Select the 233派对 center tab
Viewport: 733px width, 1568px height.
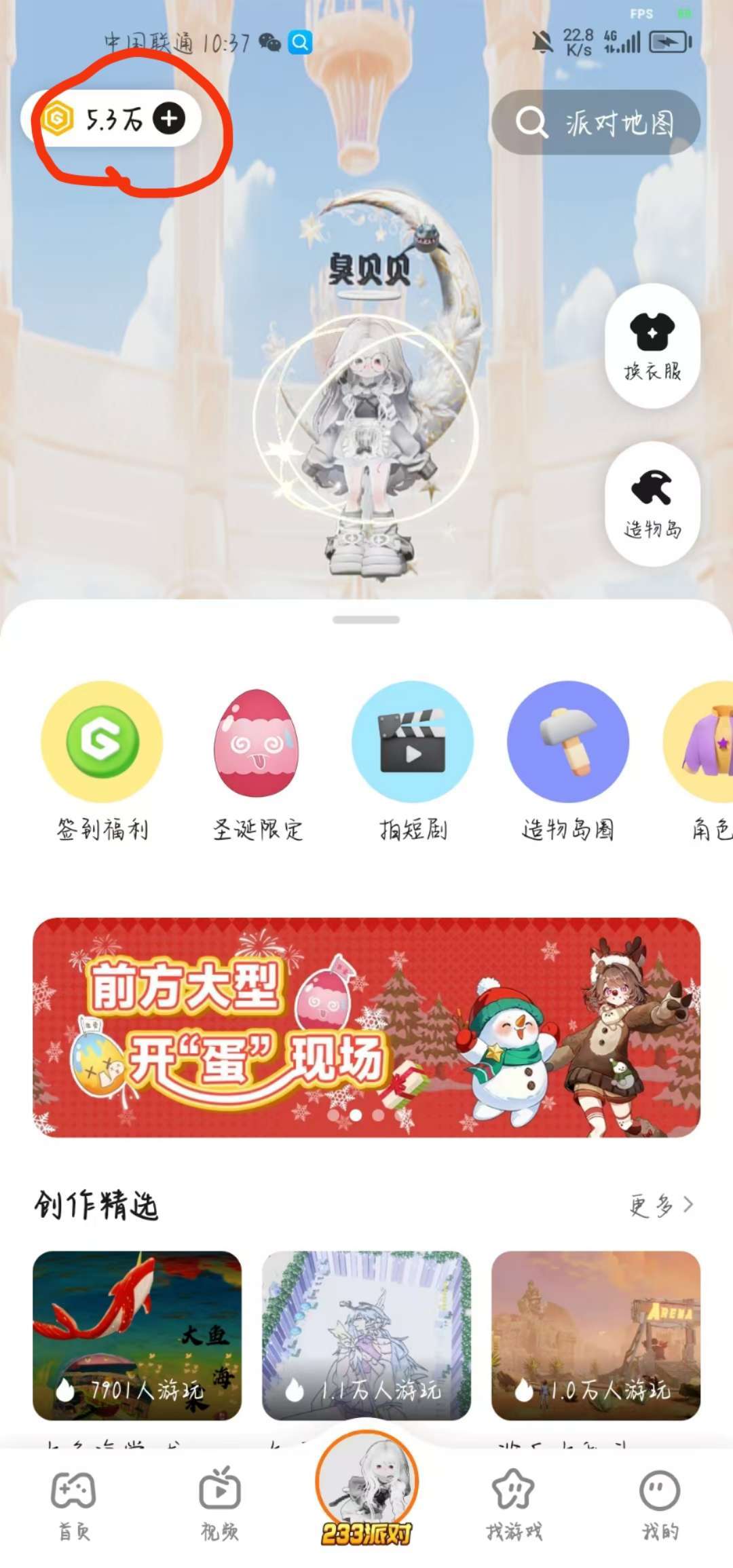pyautogui.click(x=366, y=1490)
